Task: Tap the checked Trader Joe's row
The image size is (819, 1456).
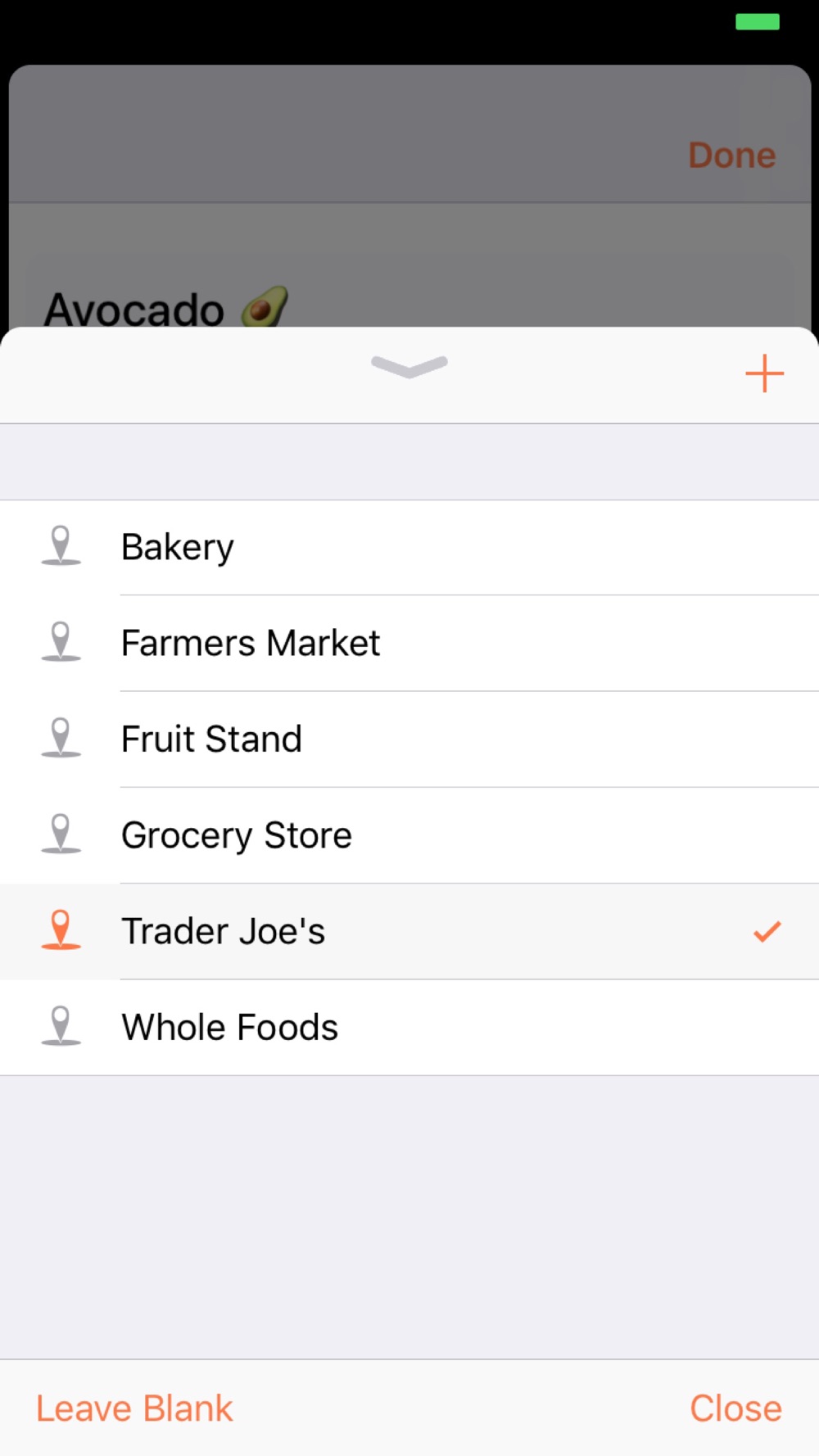Action: [x=409, y=931]
